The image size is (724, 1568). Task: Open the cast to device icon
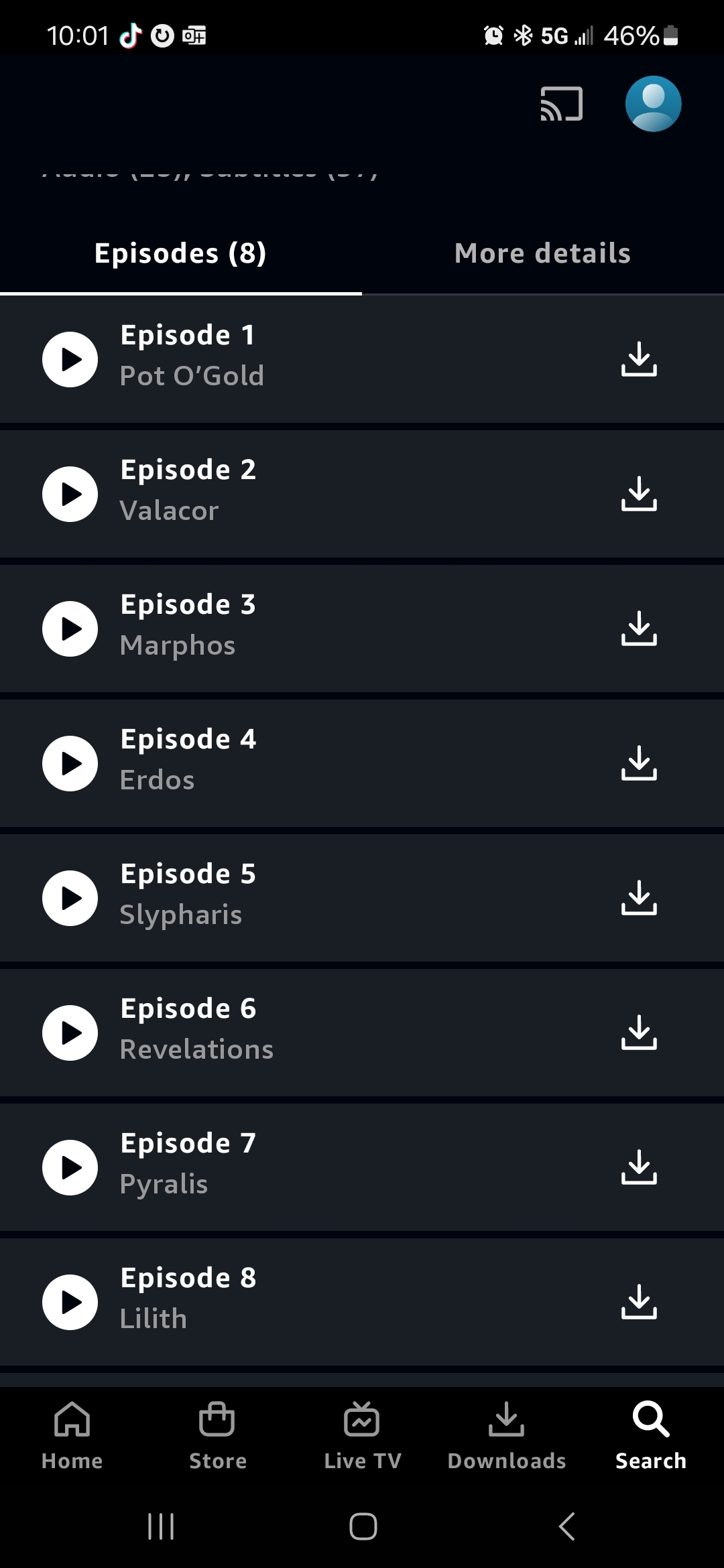click(561, 105)
